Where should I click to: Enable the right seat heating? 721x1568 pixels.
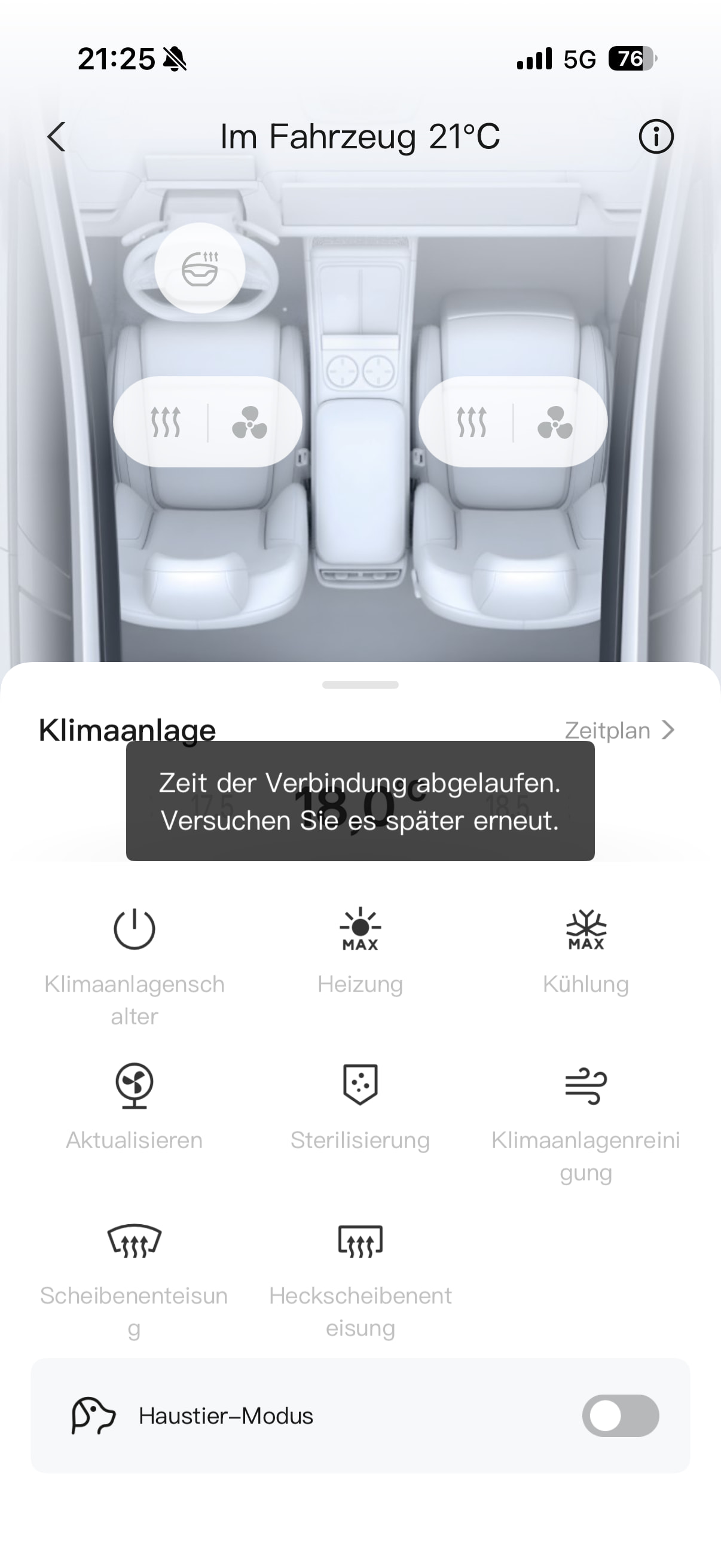click(x=472, y=422)
